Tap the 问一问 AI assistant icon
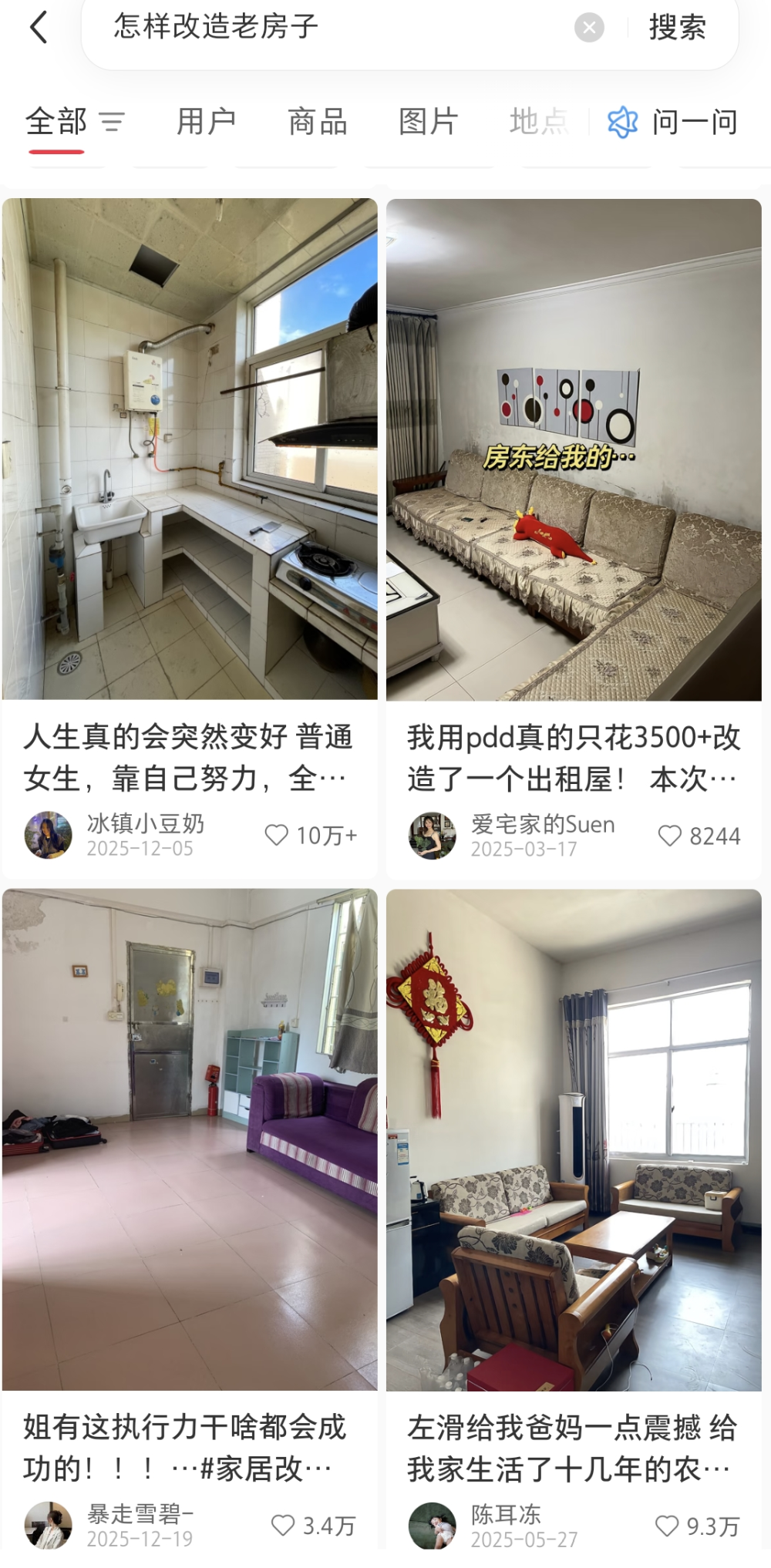Image resolution: width=771 pixels, height=1568 pixels. (x=623, y=122)
